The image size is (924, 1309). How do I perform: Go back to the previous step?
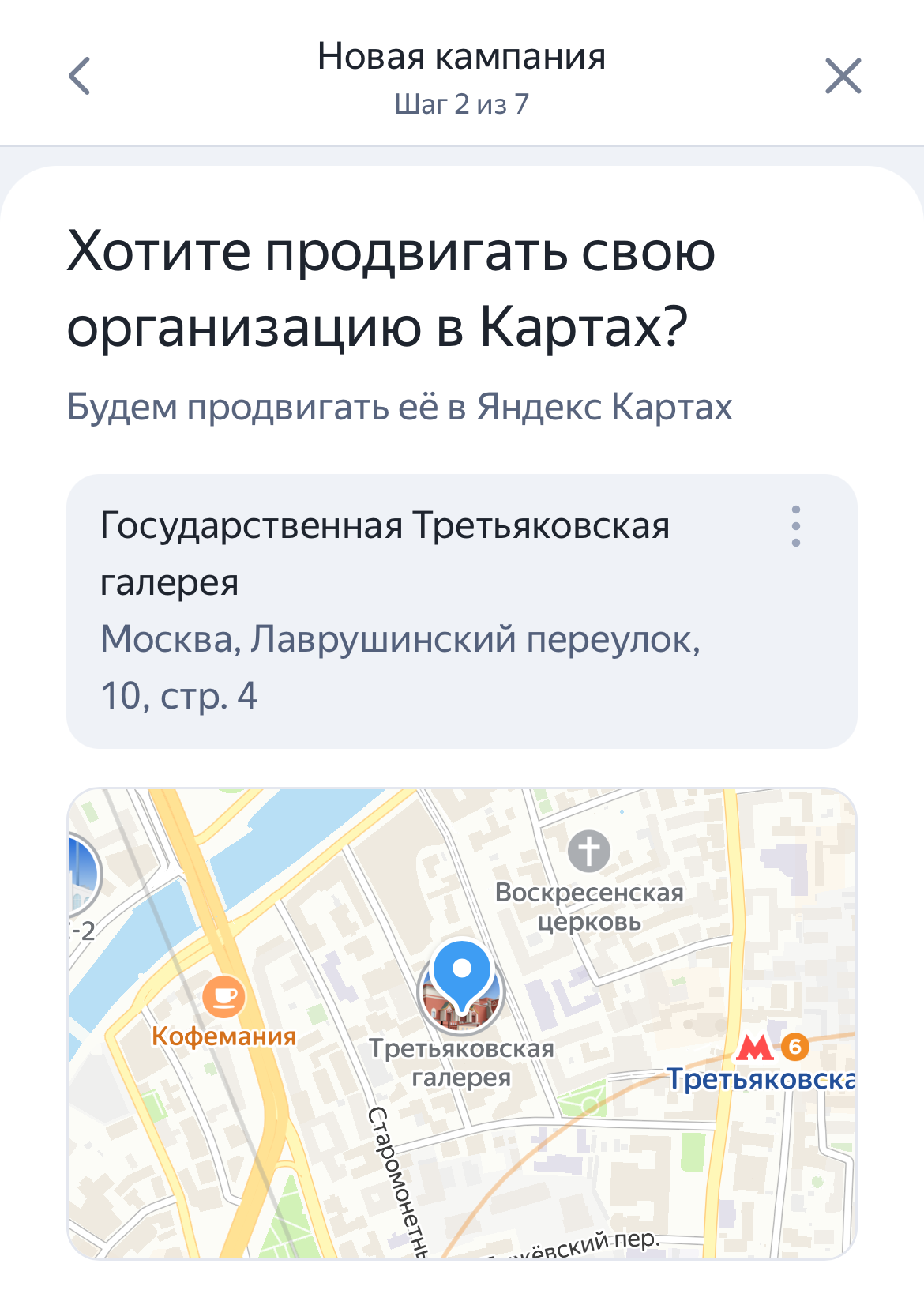(80, 76)
